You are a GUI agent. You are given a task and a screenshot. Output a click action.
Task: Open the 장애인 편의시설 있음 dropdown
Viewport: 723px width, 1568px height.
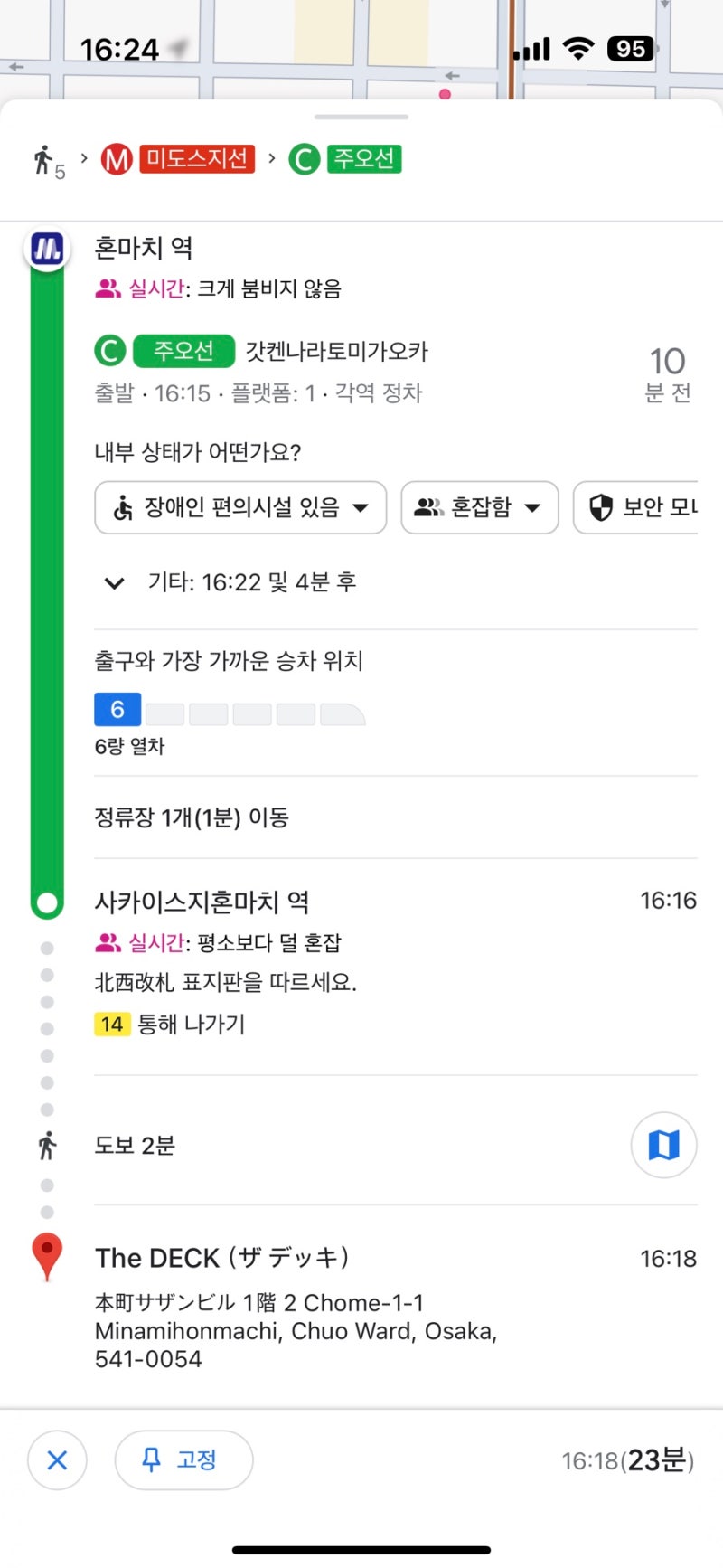point(239,508)
